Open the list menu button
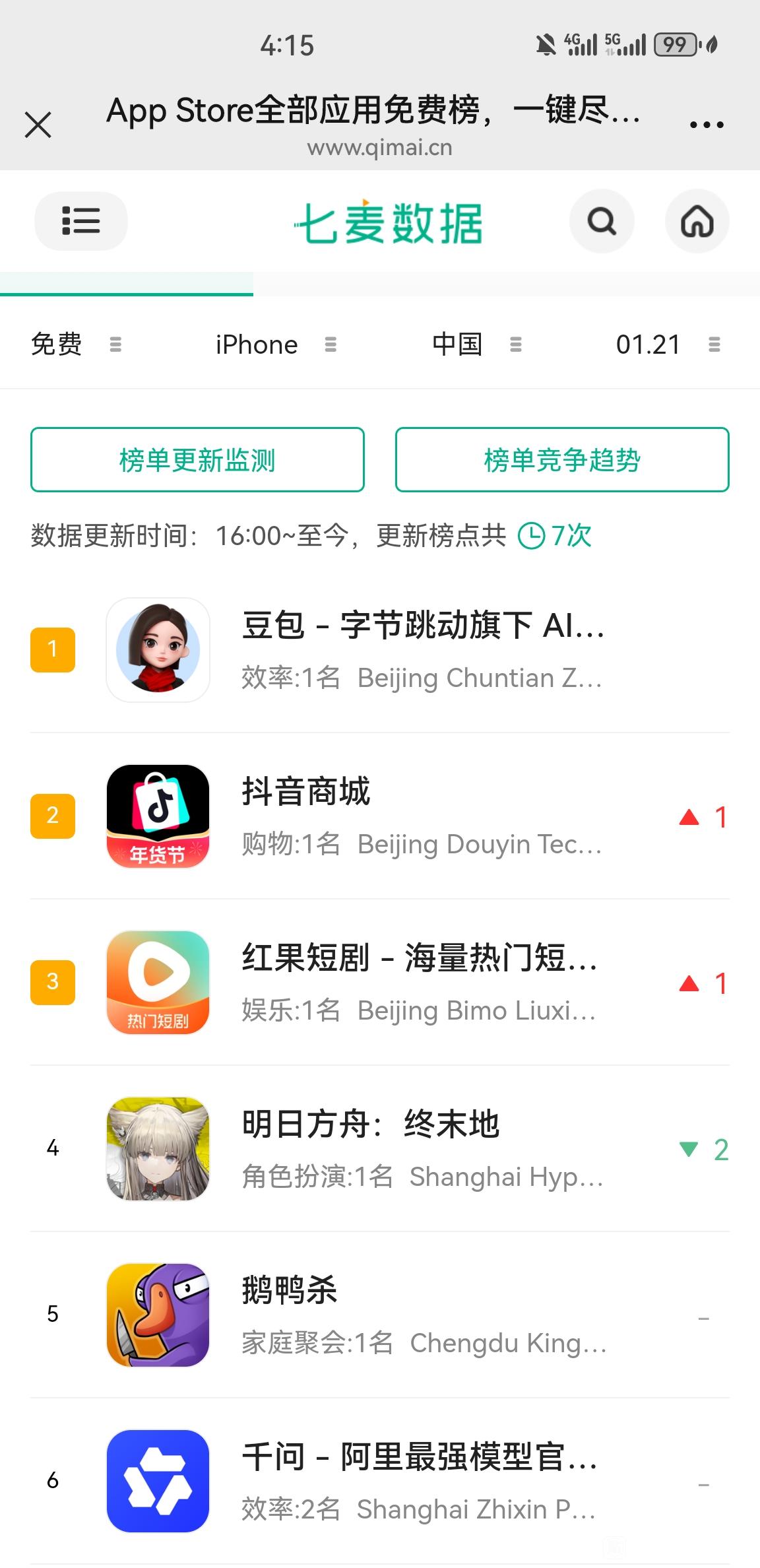Viewport: 760px width, 1568px height. tap(80, 221)
